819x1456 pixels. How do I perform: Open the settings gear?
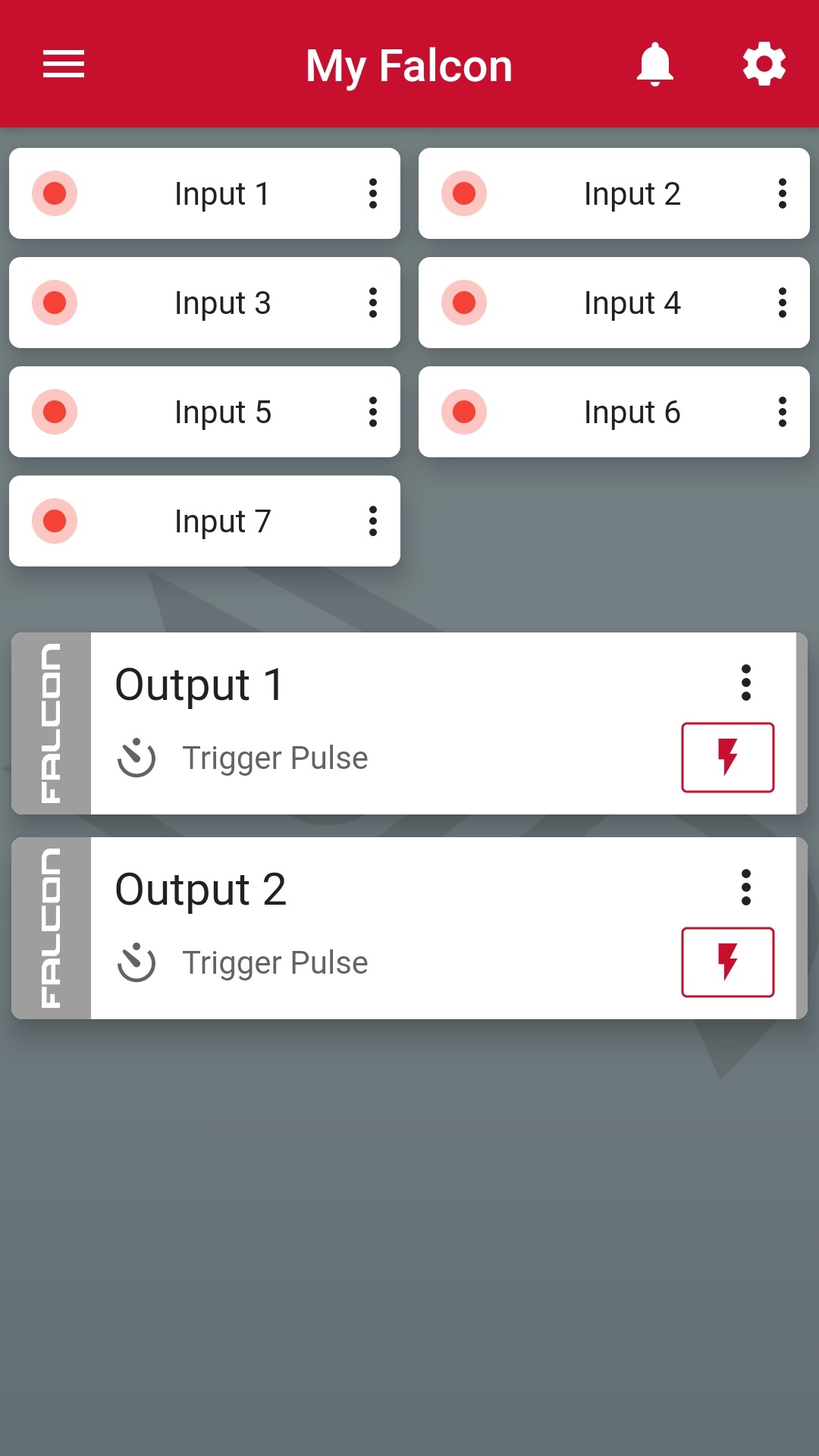coord(764,64)
